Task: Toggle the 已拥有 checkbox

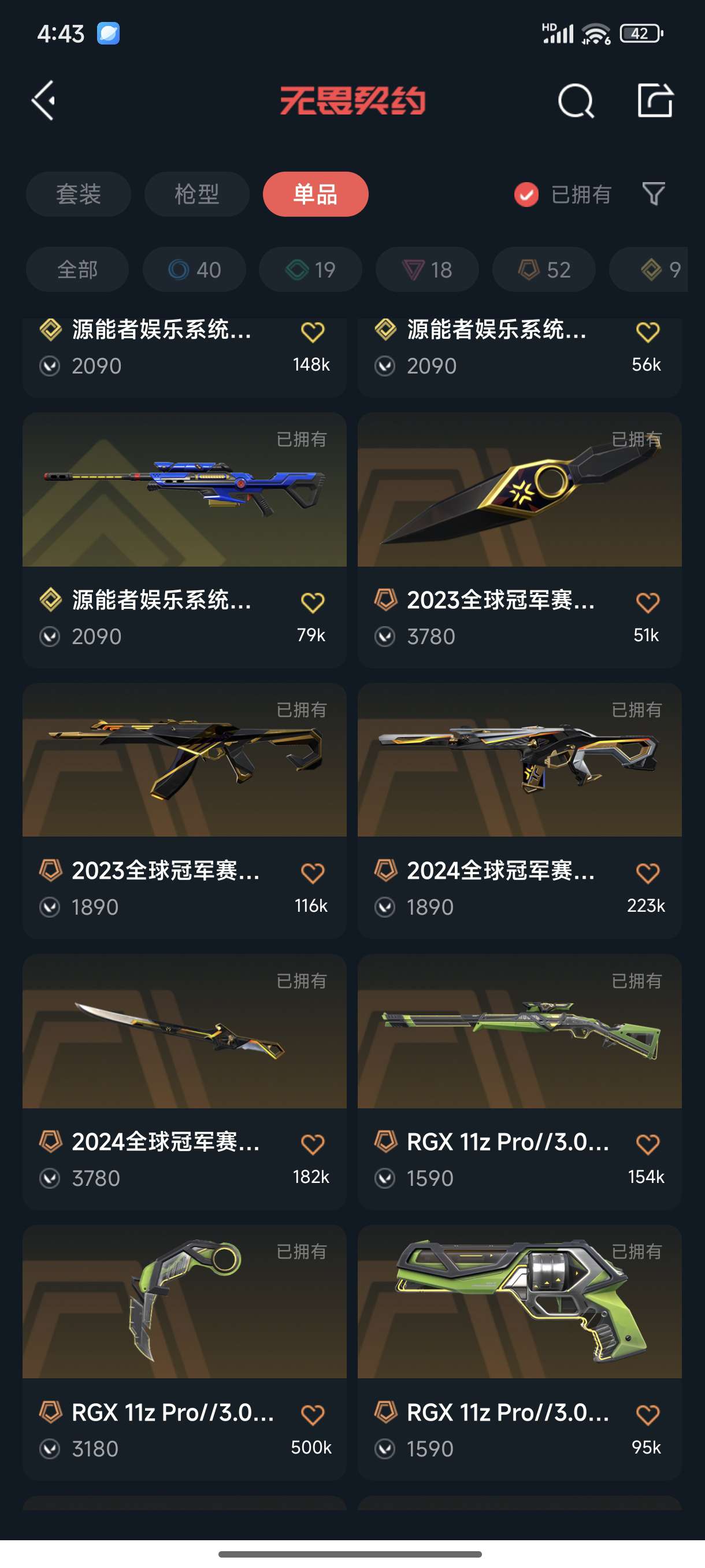Action: pos(526,195)
